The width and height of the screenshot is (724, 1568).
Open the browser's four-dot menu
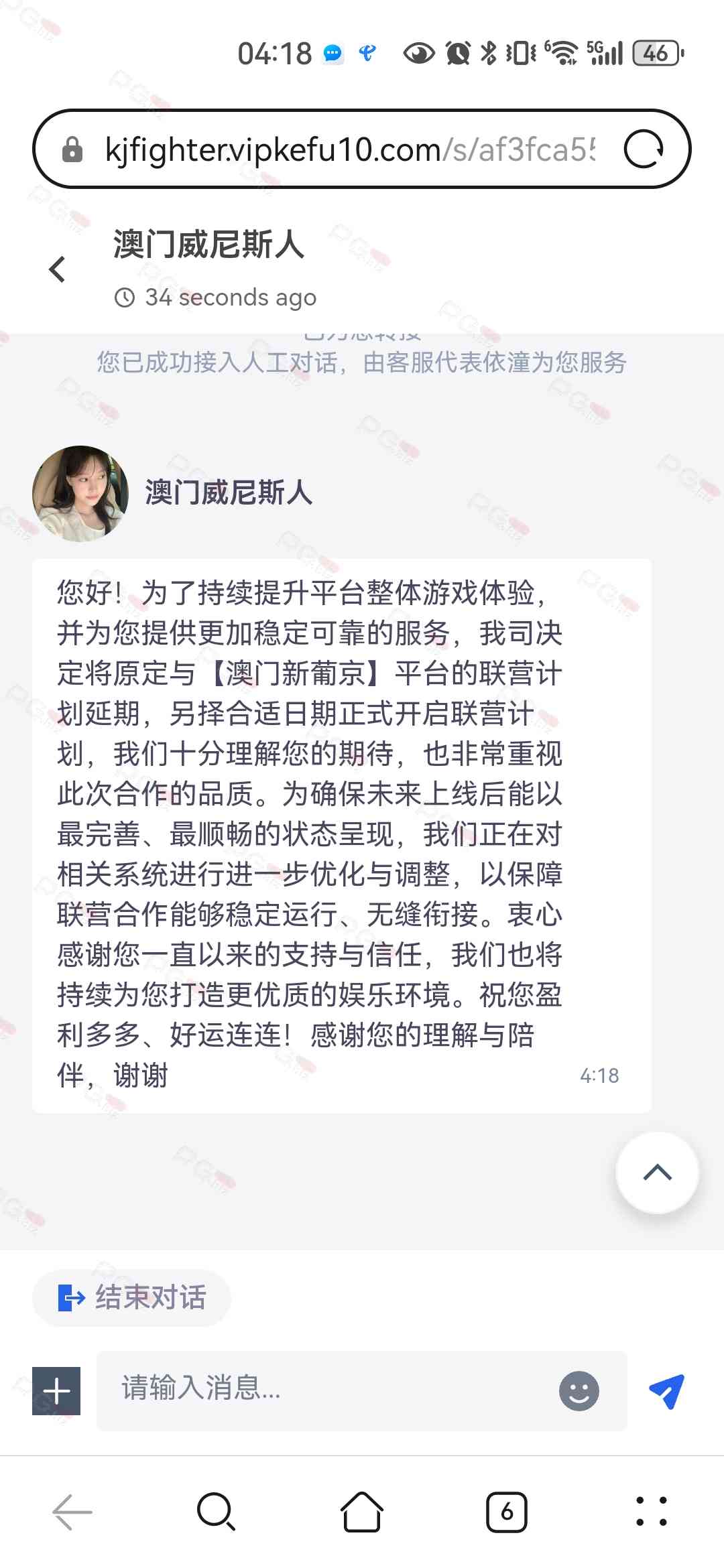point(652,1512)
